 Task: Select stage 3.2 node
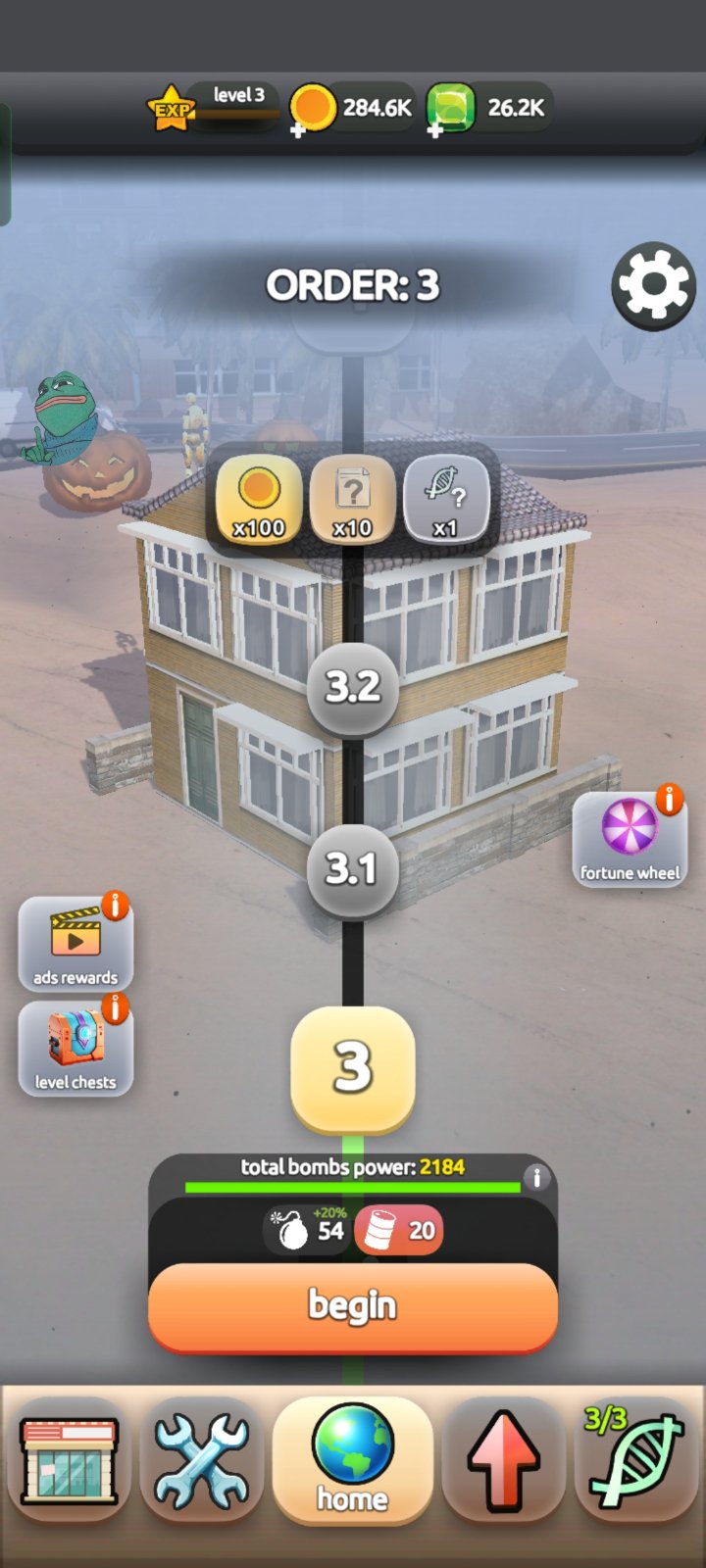[352, 687]
